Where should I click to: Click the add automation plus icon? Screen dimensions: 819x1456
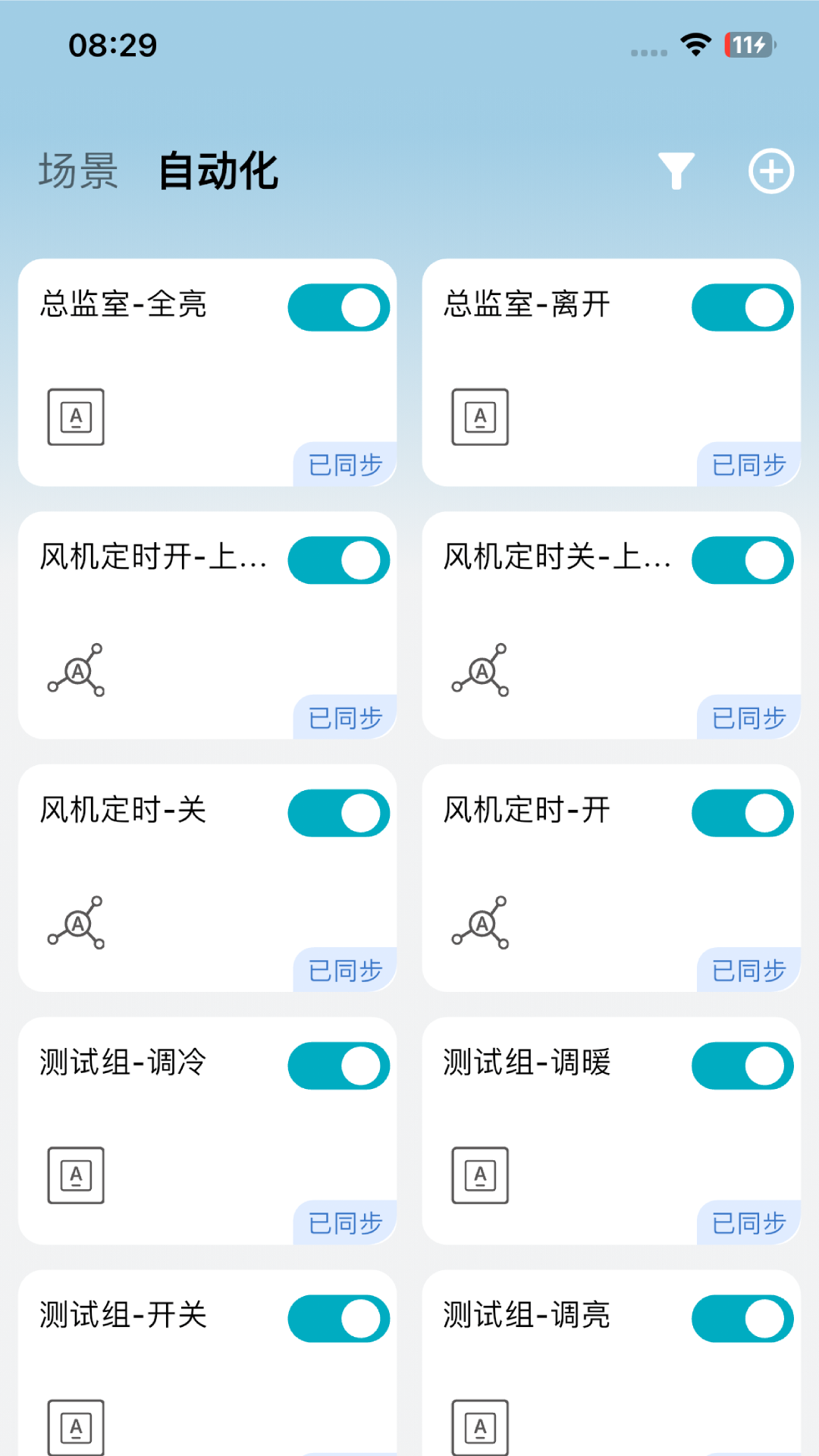click(x=771, y=171)
